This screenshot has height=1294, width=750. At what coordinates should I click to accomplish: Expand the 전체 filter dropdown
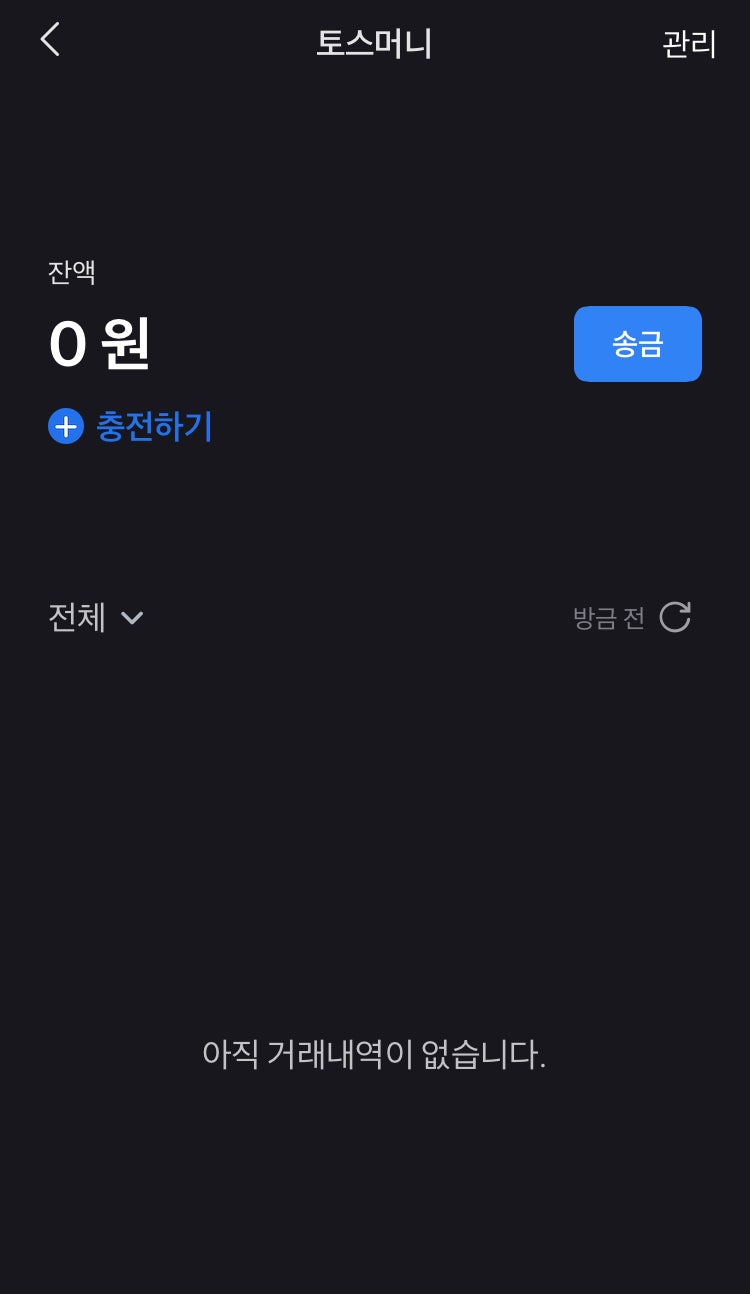96,617
